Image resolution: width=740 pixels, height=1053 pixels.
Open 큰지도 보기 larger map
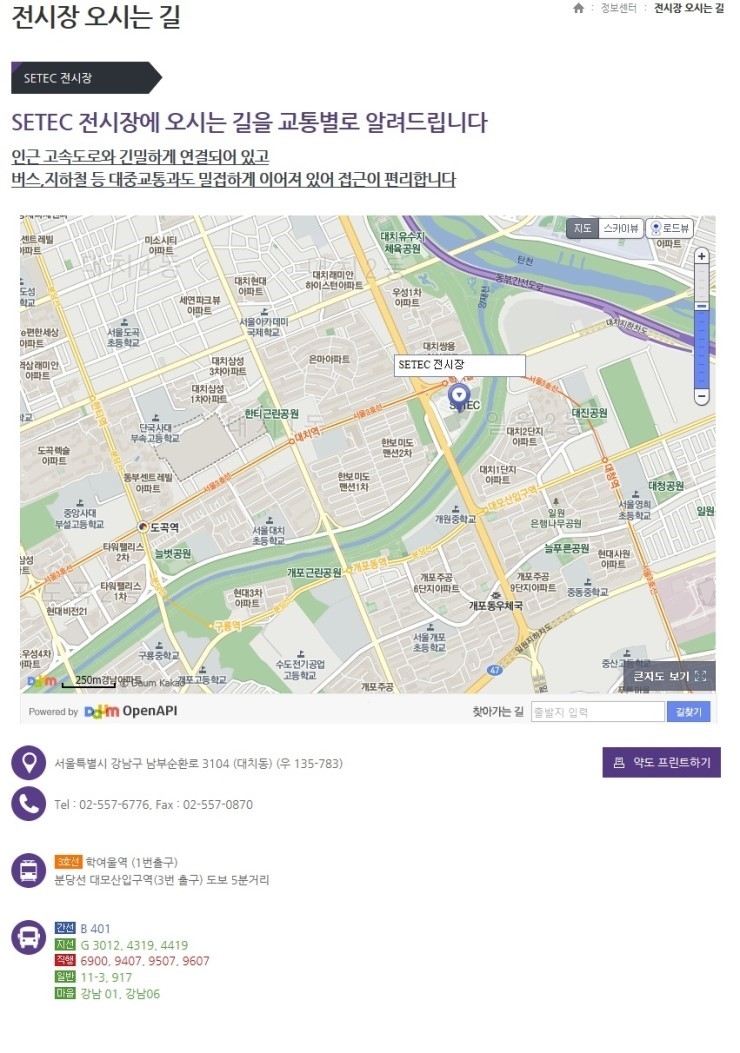(x=669, y=677)
